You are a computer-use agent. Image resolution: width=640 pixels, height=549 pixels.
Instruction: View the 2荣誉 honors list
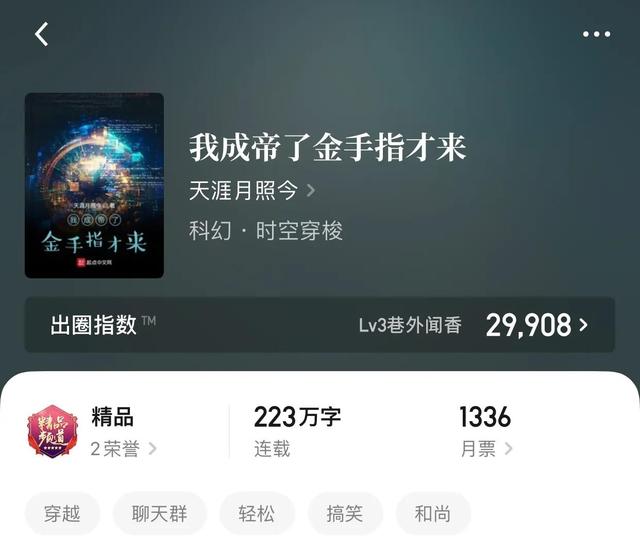coord(124,449)
